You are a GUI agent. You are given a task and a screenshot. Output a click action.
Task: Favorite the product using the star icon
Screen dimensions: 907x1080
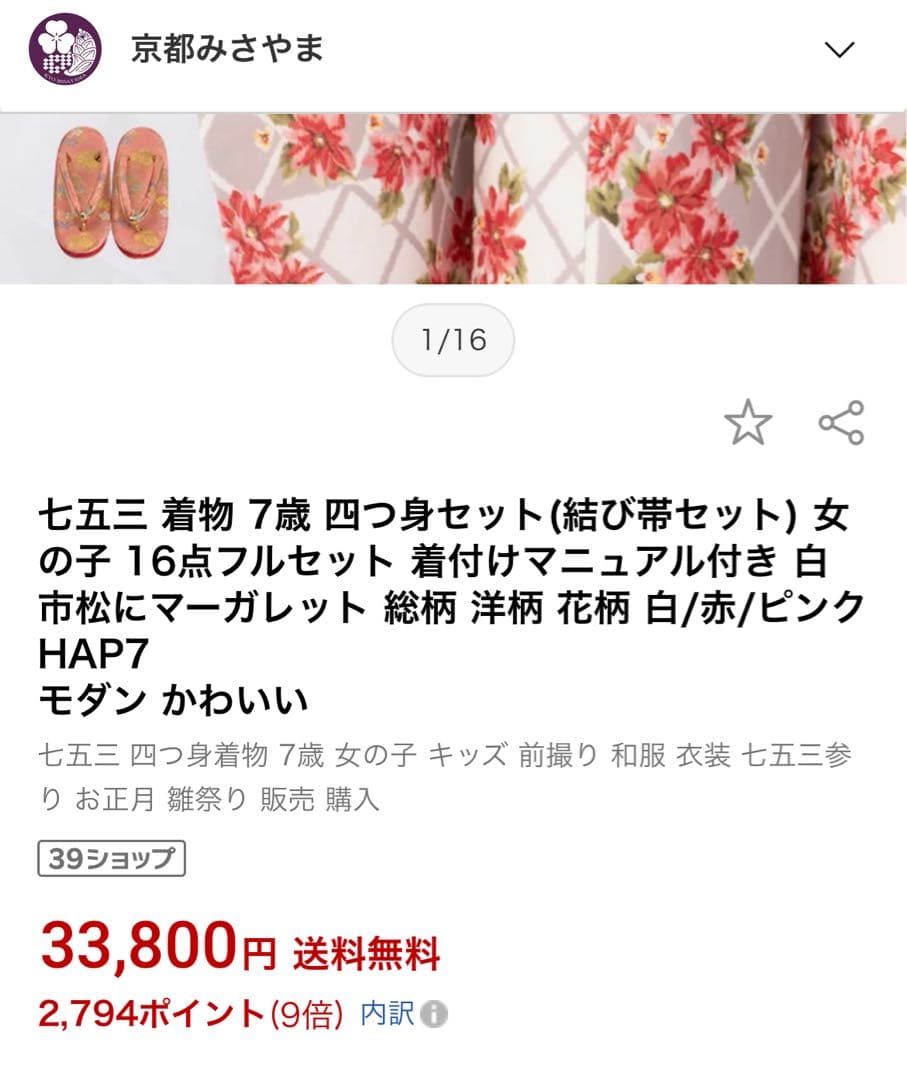[x=749, y=424]
